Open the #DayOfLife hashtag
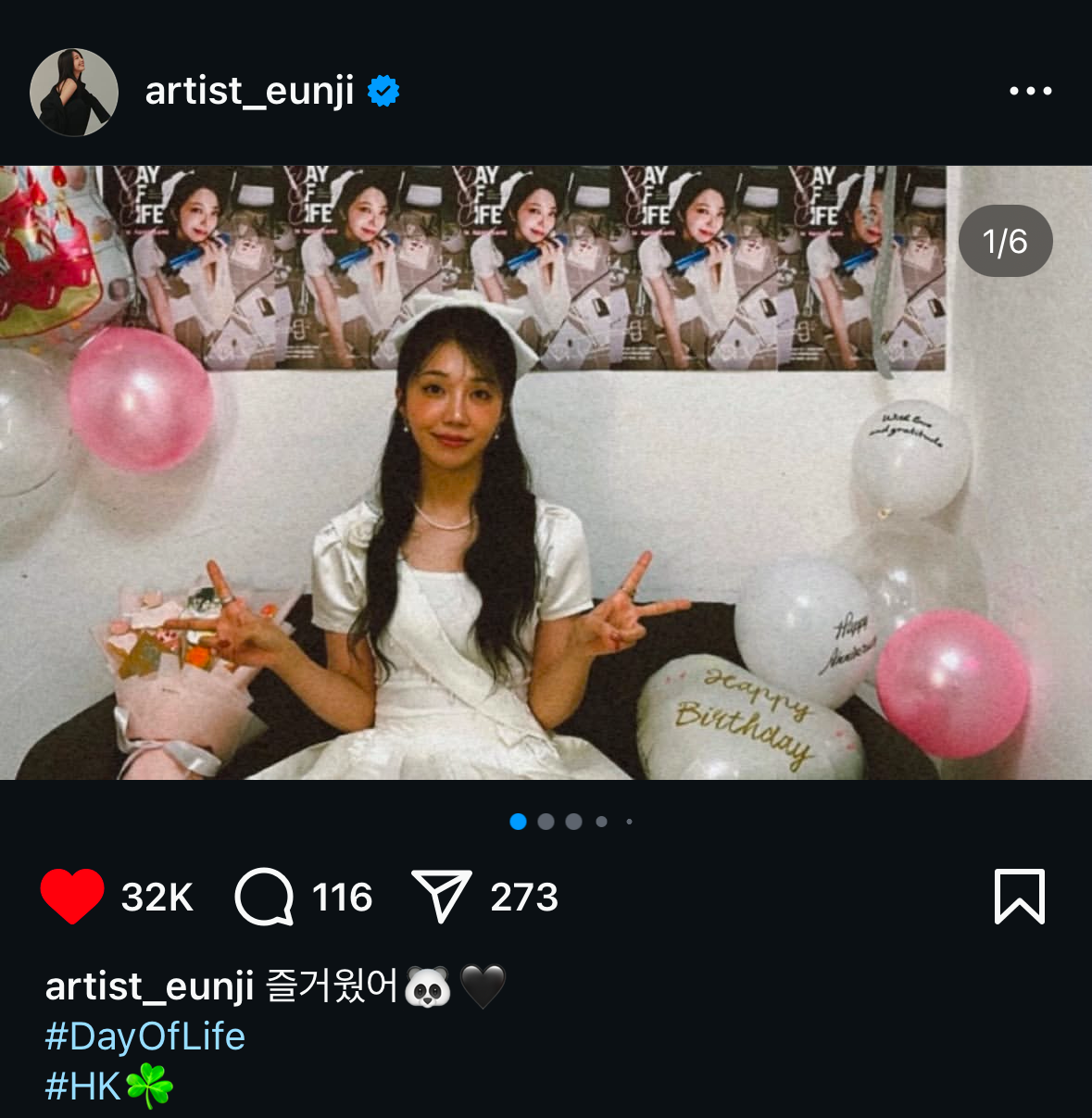Screen dimensions: 1092x1118 [145, 1036]
